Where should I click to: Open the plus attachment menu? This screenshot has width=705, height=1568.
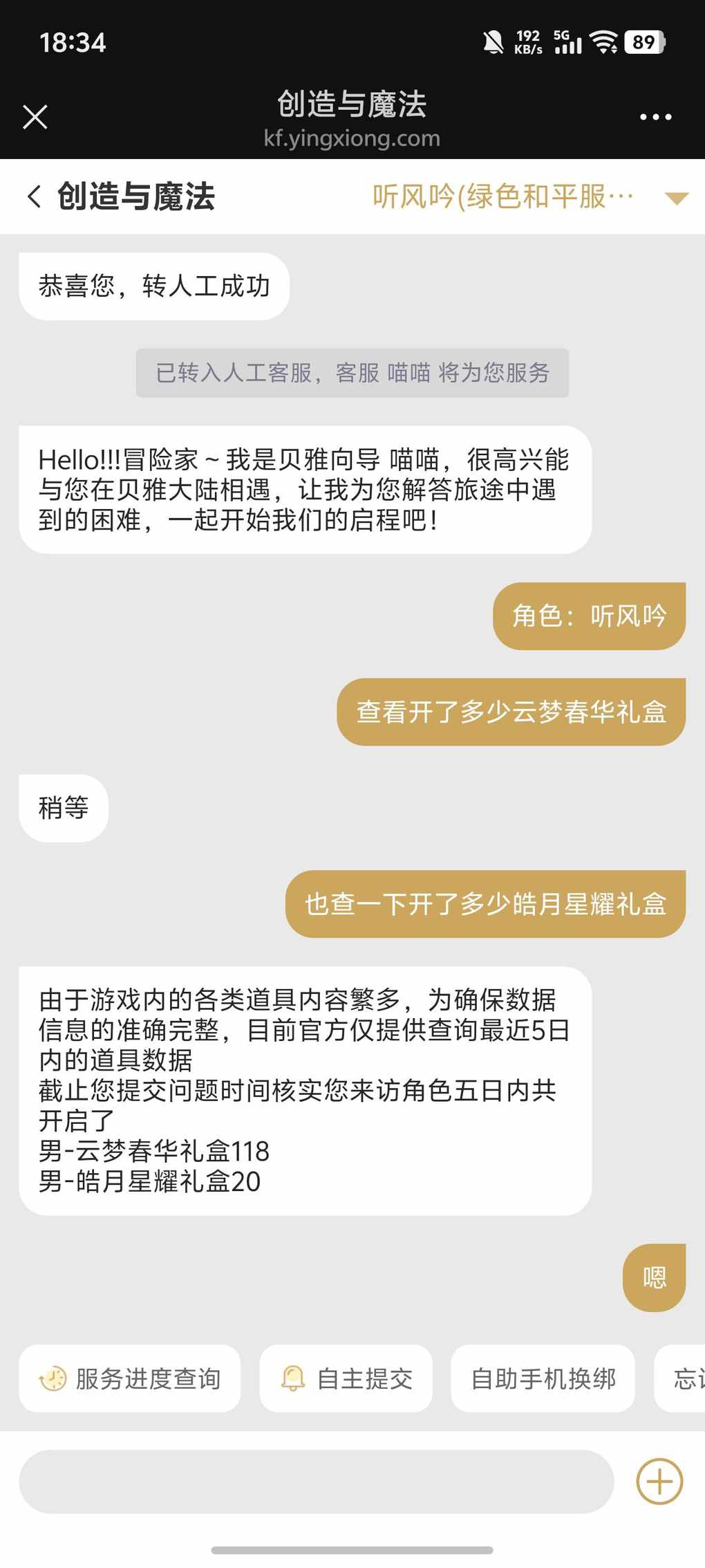click(x=659, y=1481)
